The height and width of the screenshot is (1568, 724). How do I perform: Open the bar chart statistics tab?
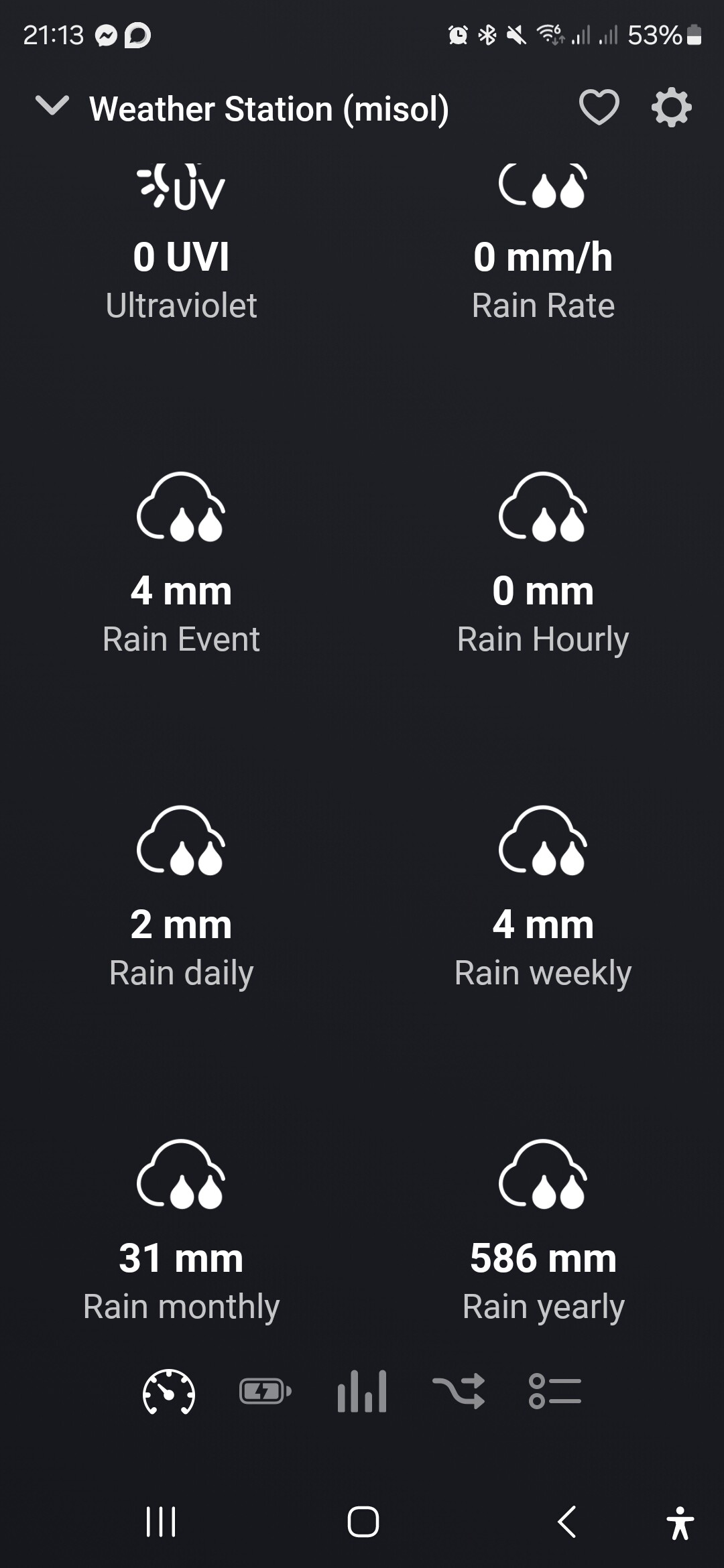(x=362, y=1392)
